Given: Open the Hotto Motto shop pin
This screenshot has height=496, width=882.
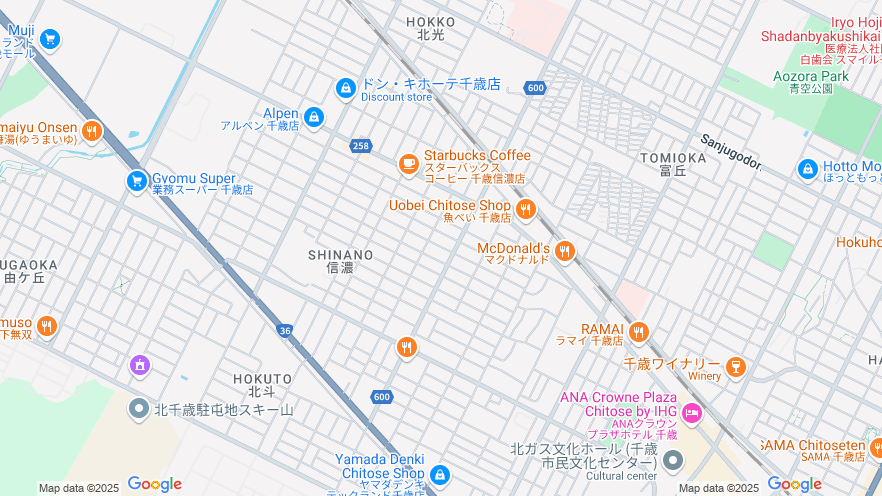Looking at the screenshot, I should pyautogui.click(x=808, y=169).
